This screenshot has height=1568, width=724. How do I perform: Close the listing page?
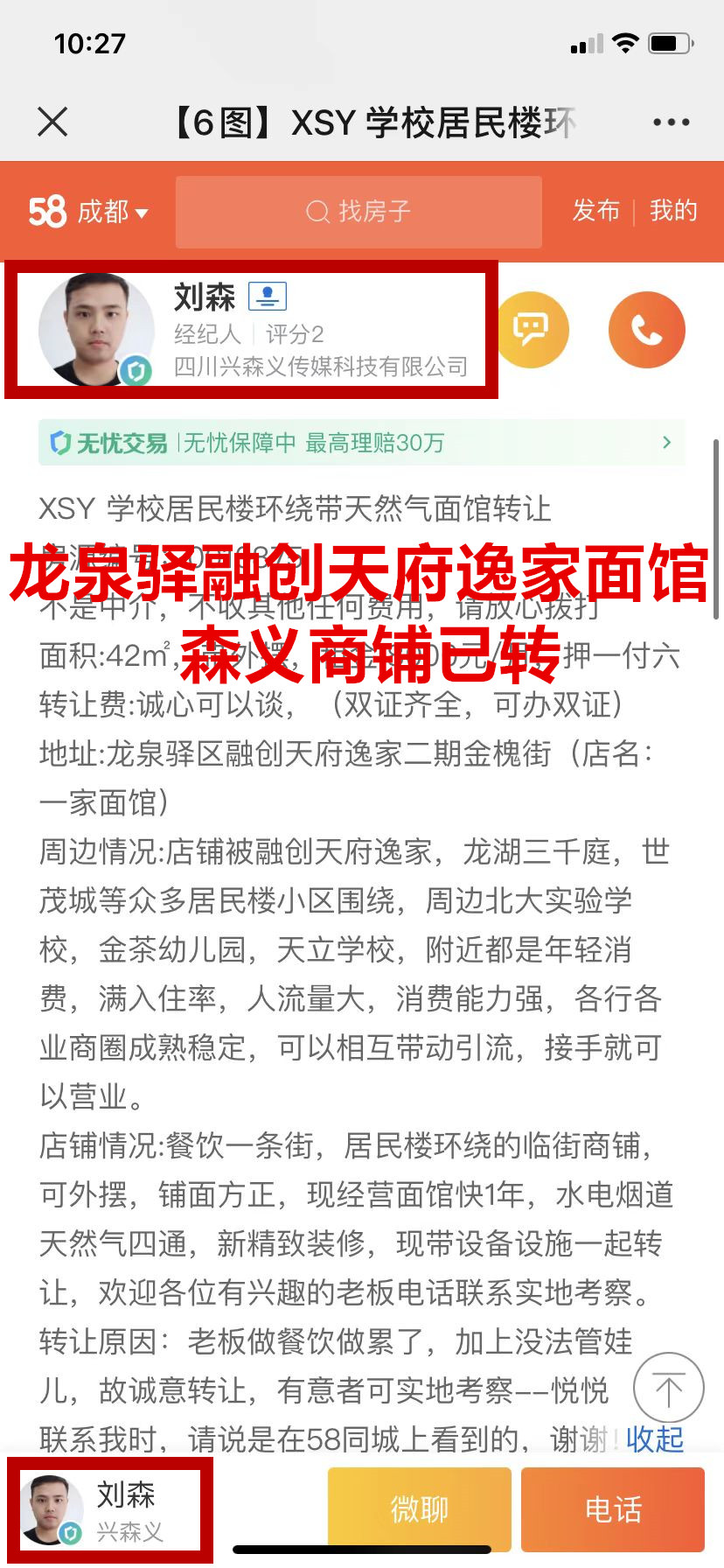coord(52,122)
